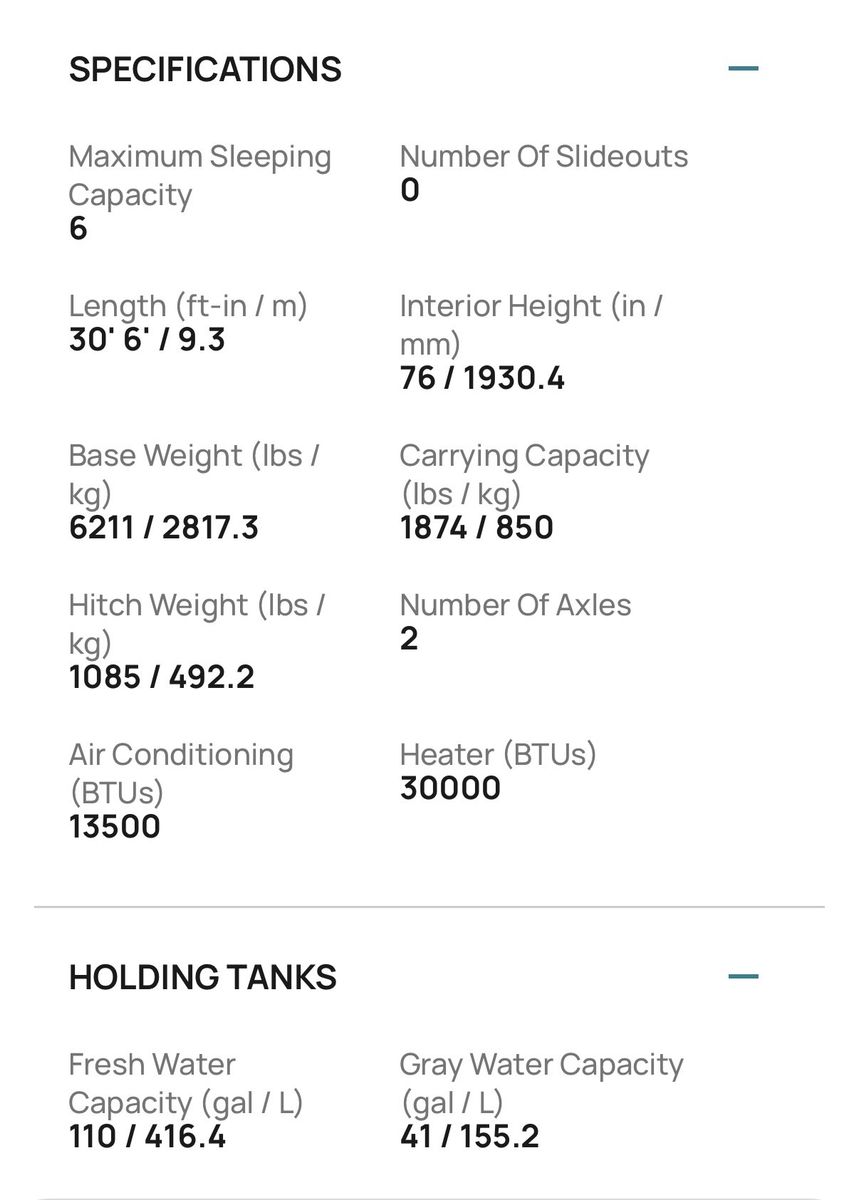Collapse the Holding Tanks section
Image resolution: width=859 pixels, height=1200 pixels.
click(x=743, y=976)
